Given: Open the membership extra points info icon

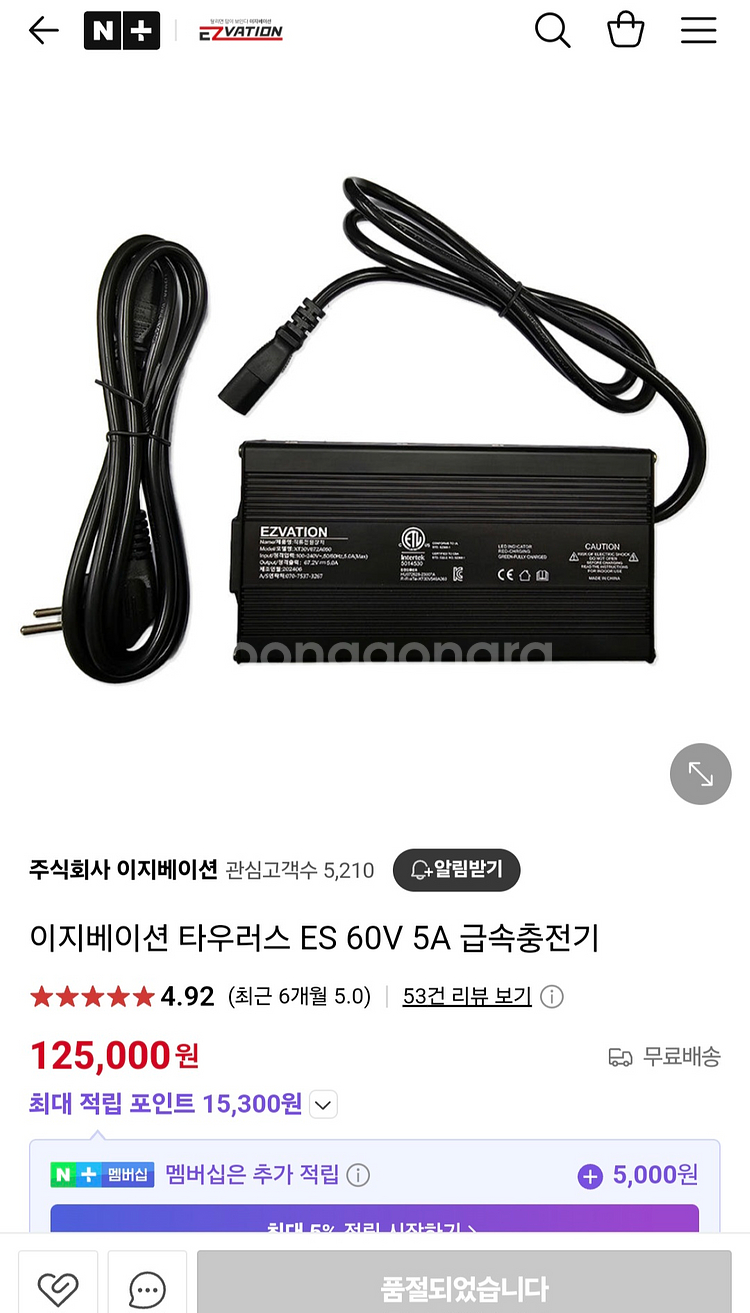Looking at the screenshot, I should pyautogui.click(x=358, y=1175).
